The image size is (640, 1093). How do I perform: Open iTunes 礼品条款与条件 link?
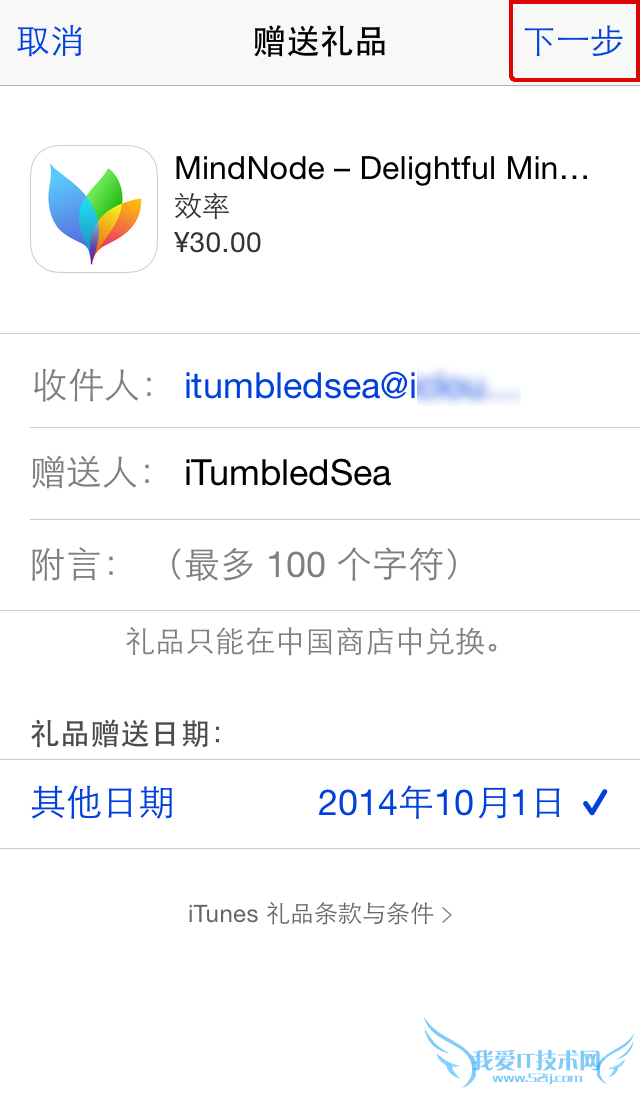pos(320,913)
